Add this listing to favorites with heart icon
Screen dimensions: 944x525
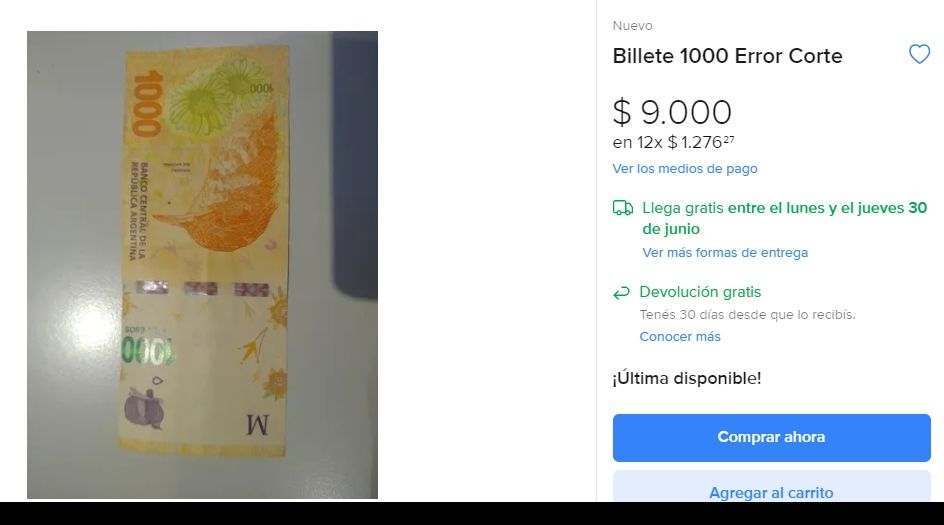(919, 55)
